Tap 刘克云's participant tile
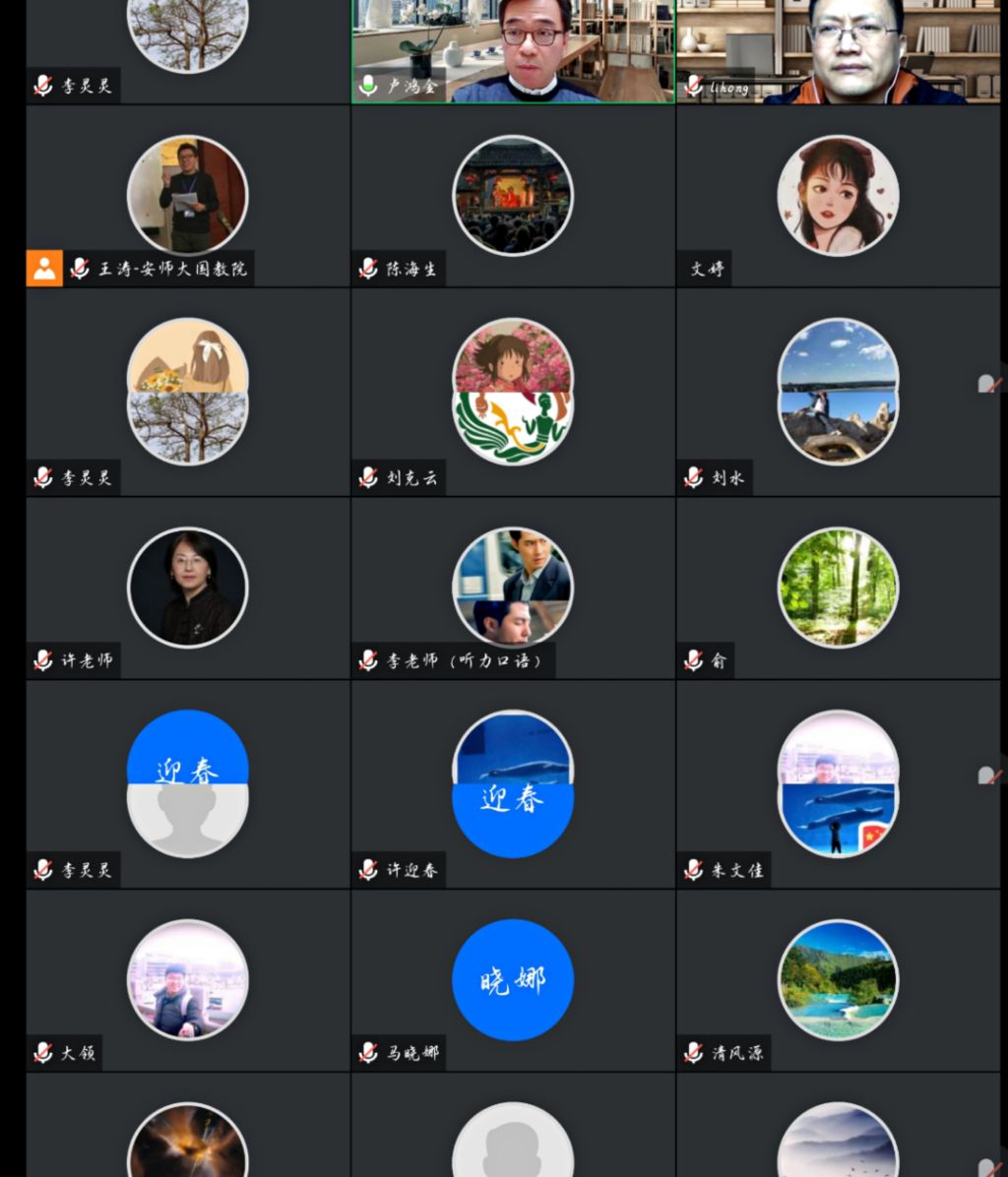This screenshot has width=1008, height=1177. click(x=513, y=392)
